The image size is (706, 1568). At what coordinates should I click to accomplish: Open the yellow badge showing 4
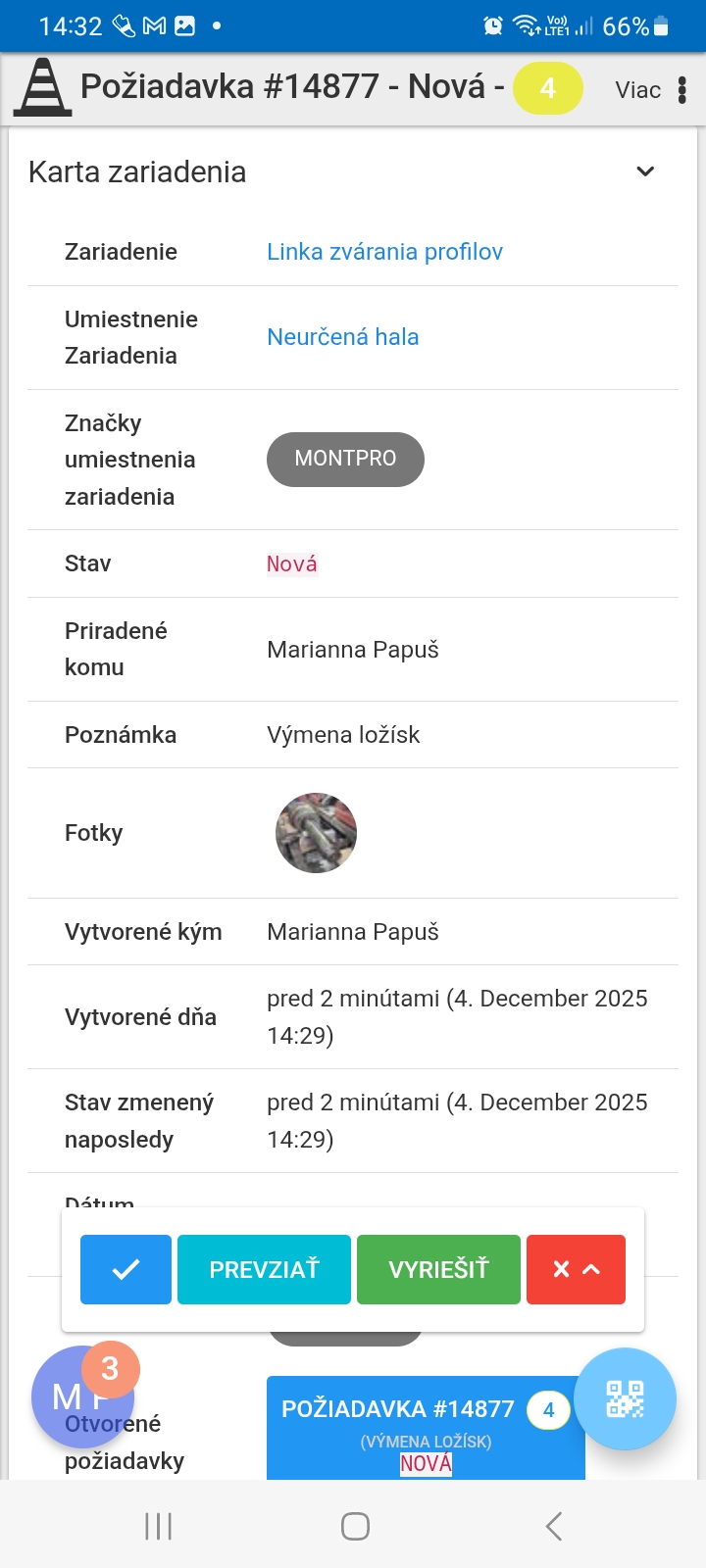click(x=548, y=88)
